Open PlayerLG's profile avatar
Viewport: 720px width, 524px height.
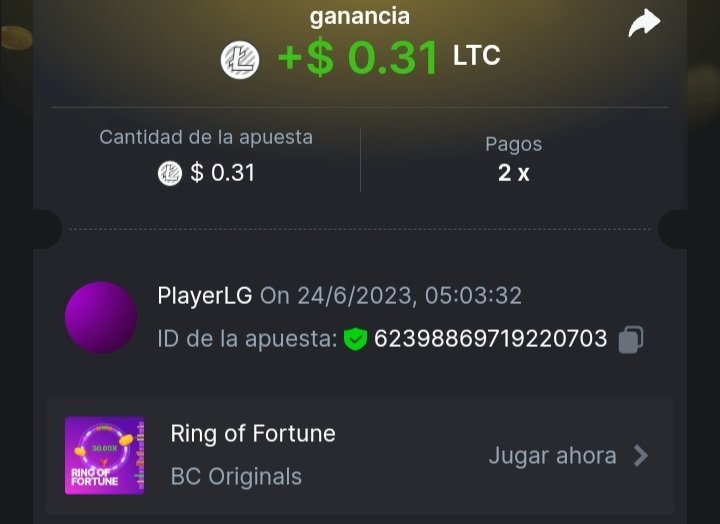101,317
